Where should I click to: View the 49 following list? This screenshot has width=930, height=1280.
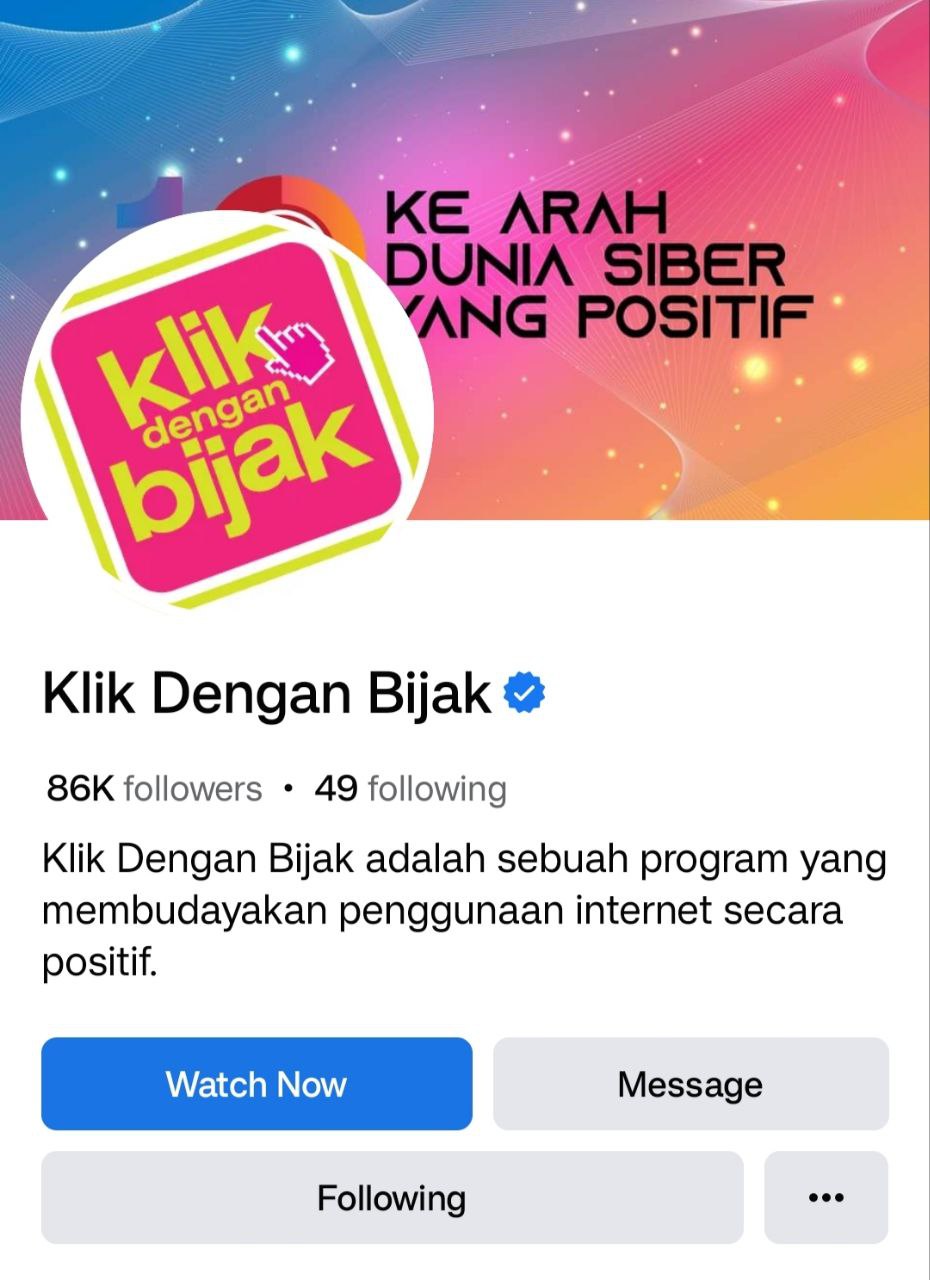point(410,789)
